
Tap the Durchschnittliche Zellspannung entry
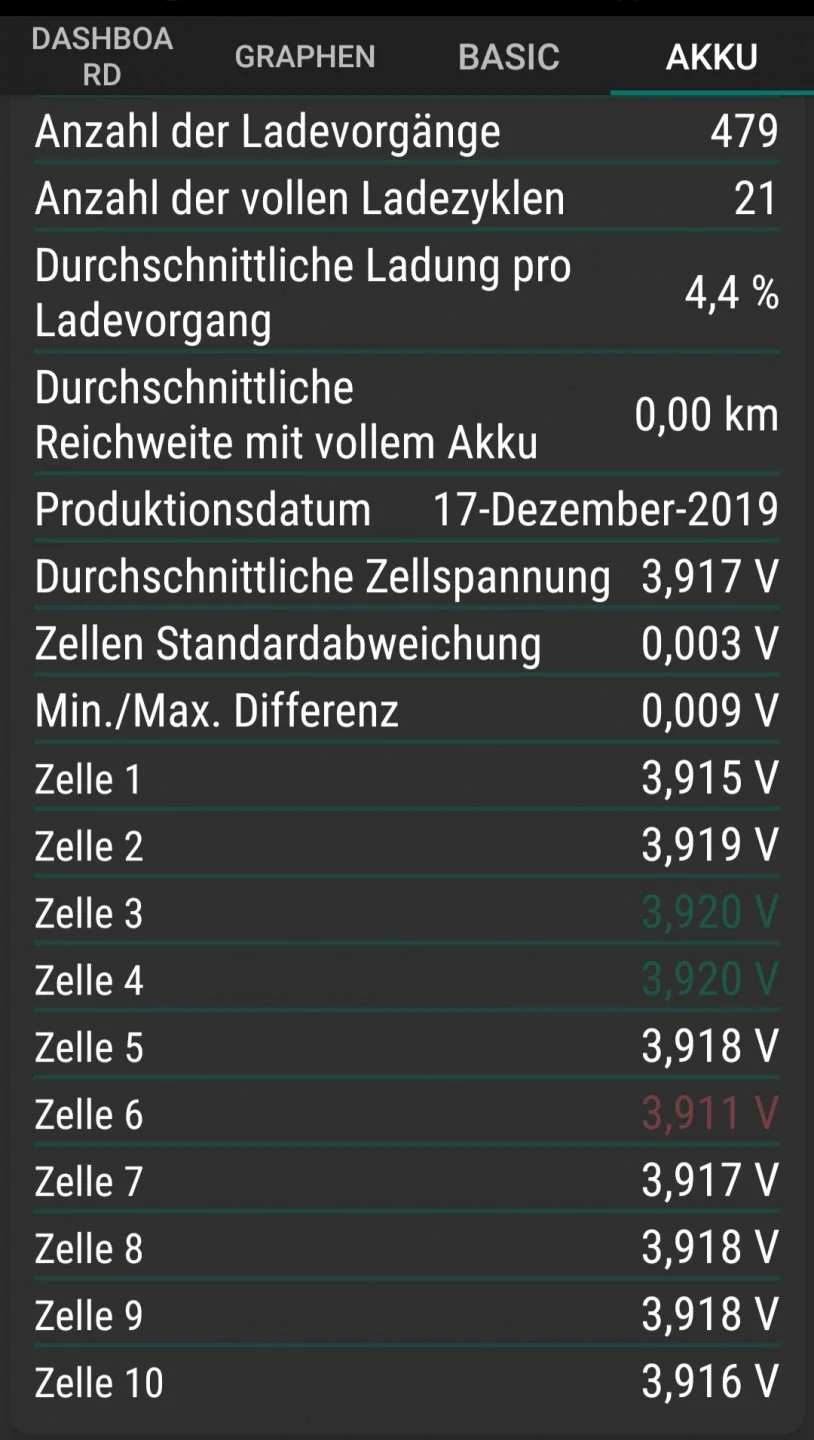[x=321, y=576]
